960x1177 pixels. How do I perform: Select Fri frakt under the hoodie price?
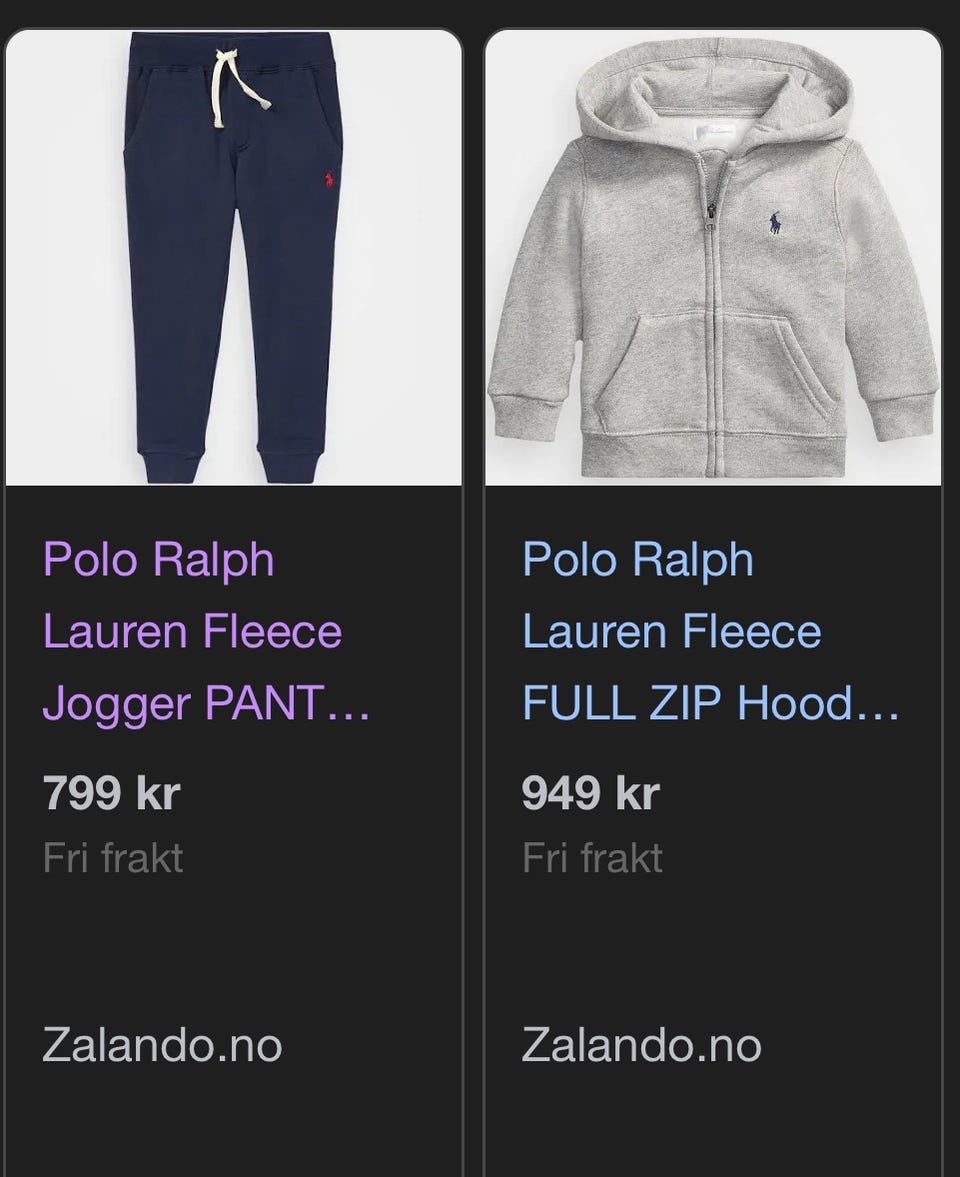point(592,856)
